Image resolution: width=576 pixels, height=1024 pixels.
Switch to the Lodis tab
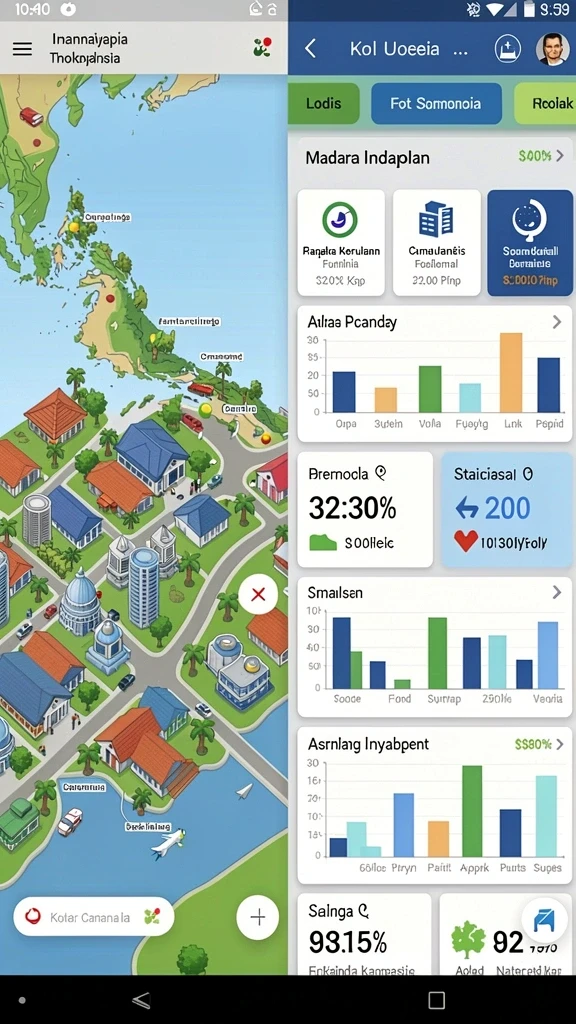coord(323,103)
